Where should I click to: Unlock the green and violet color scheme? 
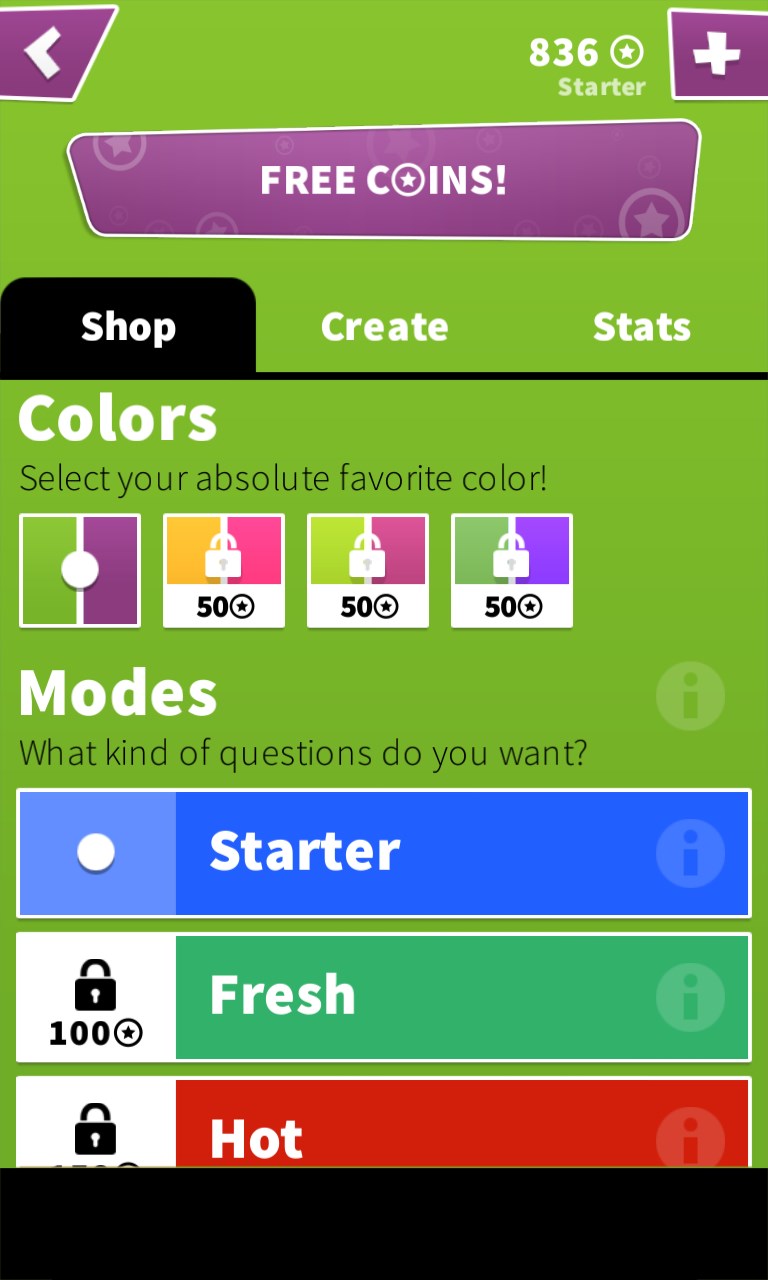[x=512, y=570]
